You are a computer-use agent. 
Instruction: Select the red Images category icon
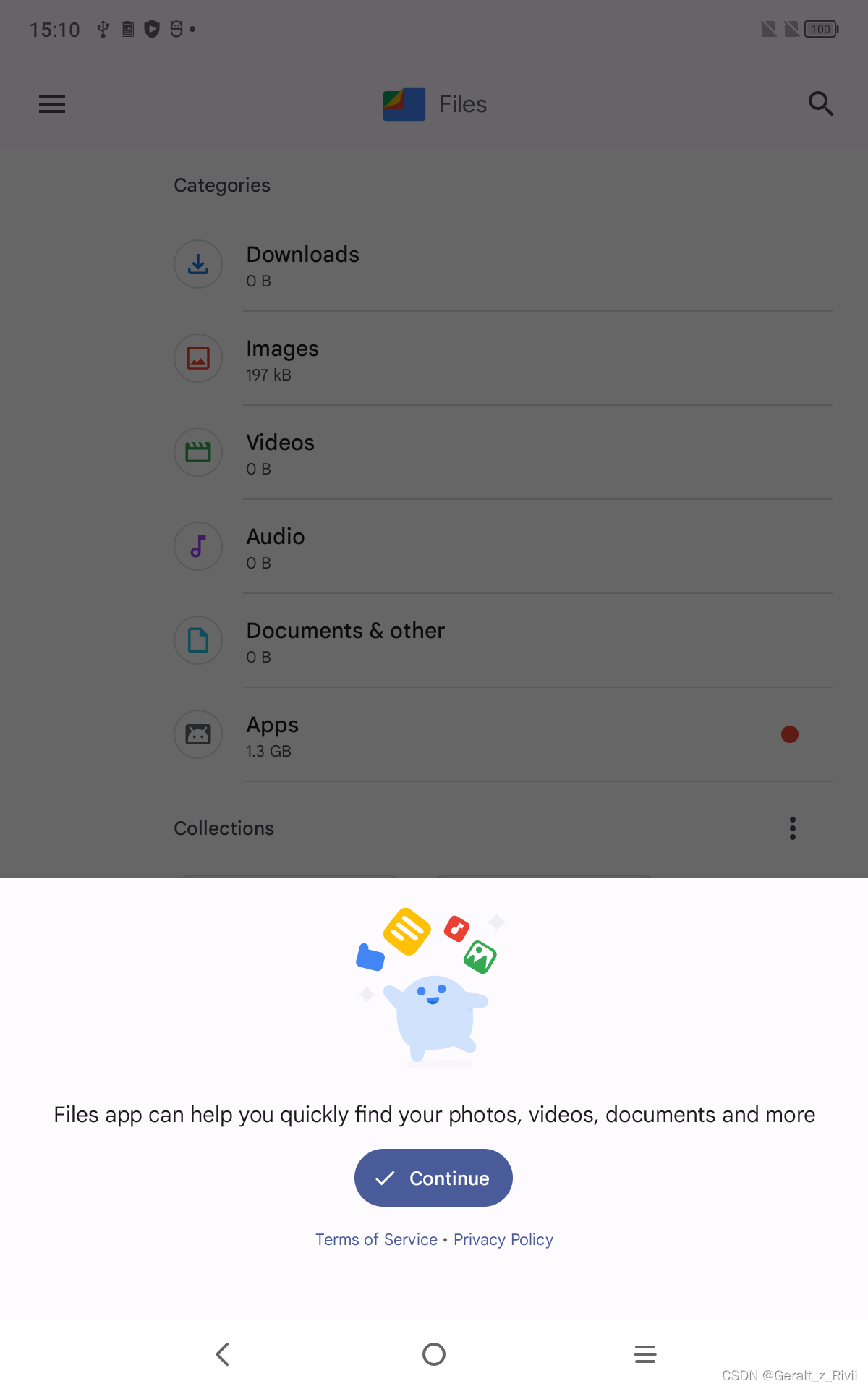(197, 358)
